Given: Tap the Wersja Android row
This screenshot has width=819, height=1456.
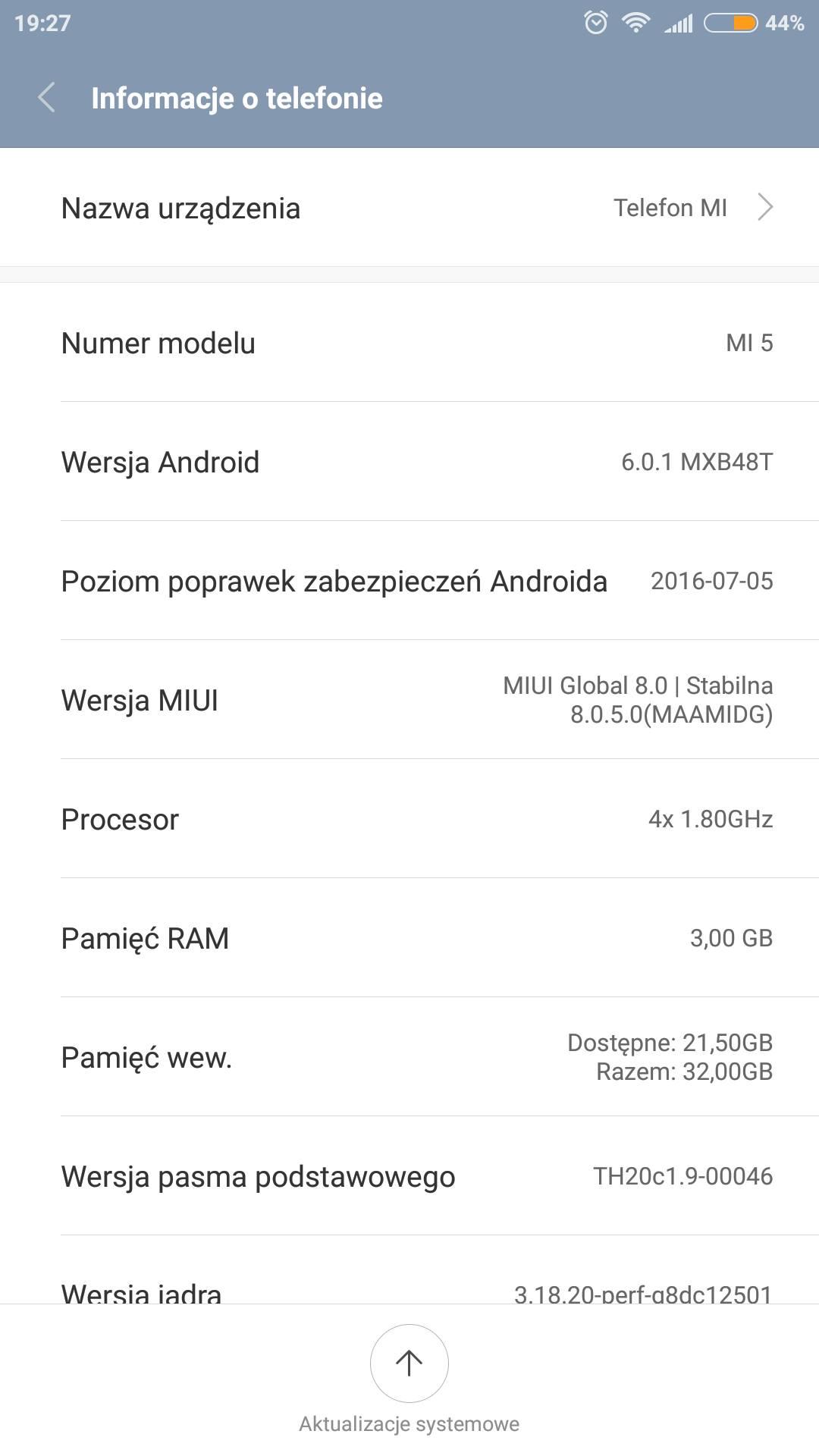Looking at the screenshot, I should click(x=409, y=462).
